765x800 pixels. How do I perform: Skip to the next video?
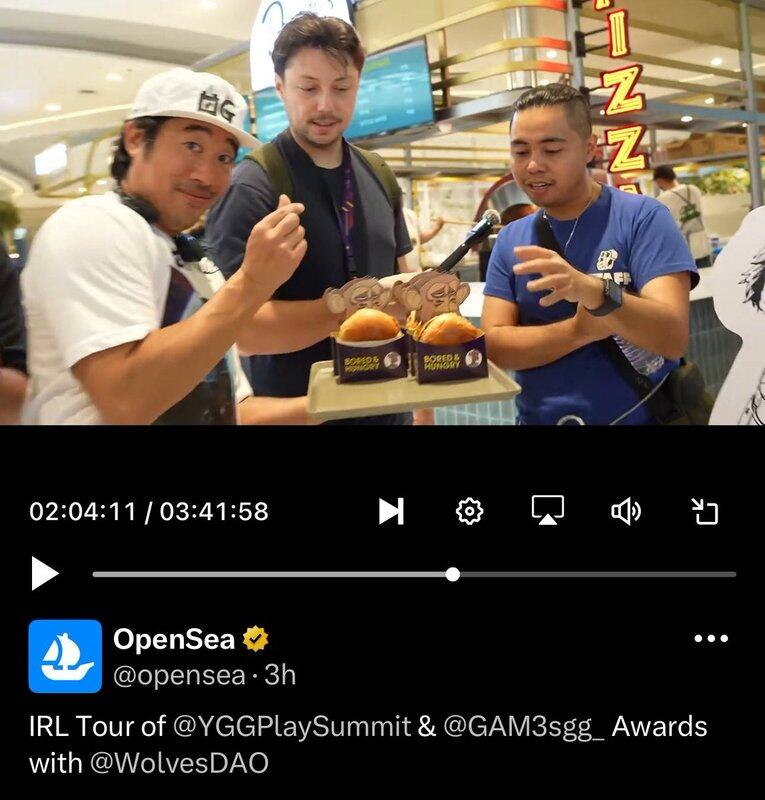(391, 511)
